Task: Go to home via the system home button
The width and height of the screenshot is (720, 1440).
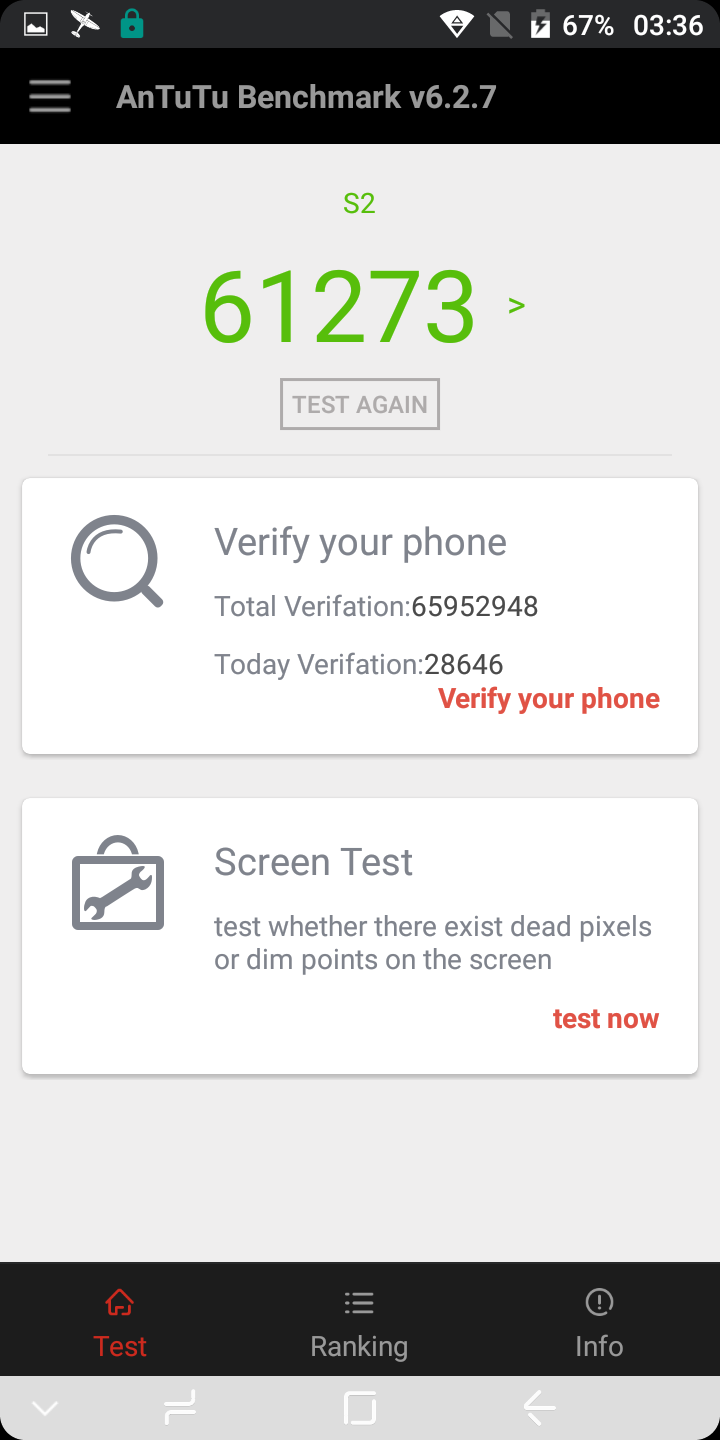Action: point(360,1408)
